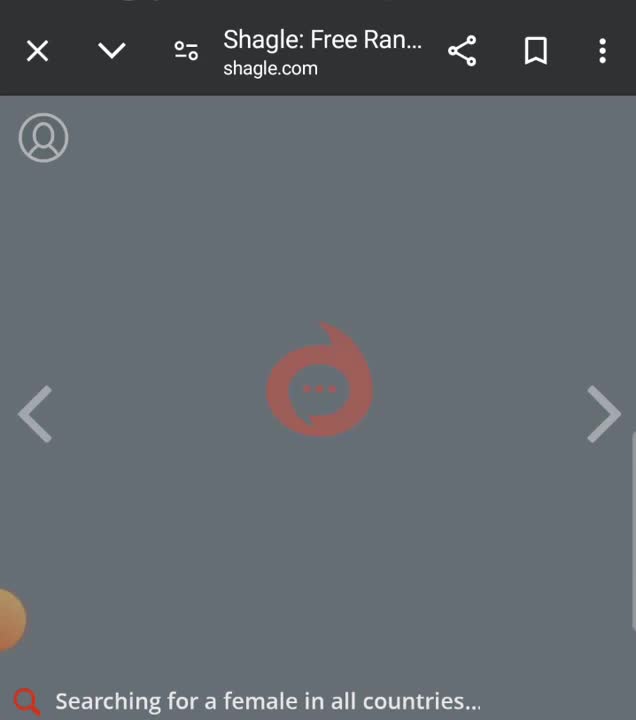Screen dimensions: 636x720
Task: Skip to next partner with right arrow
Action: coord(603,414)
